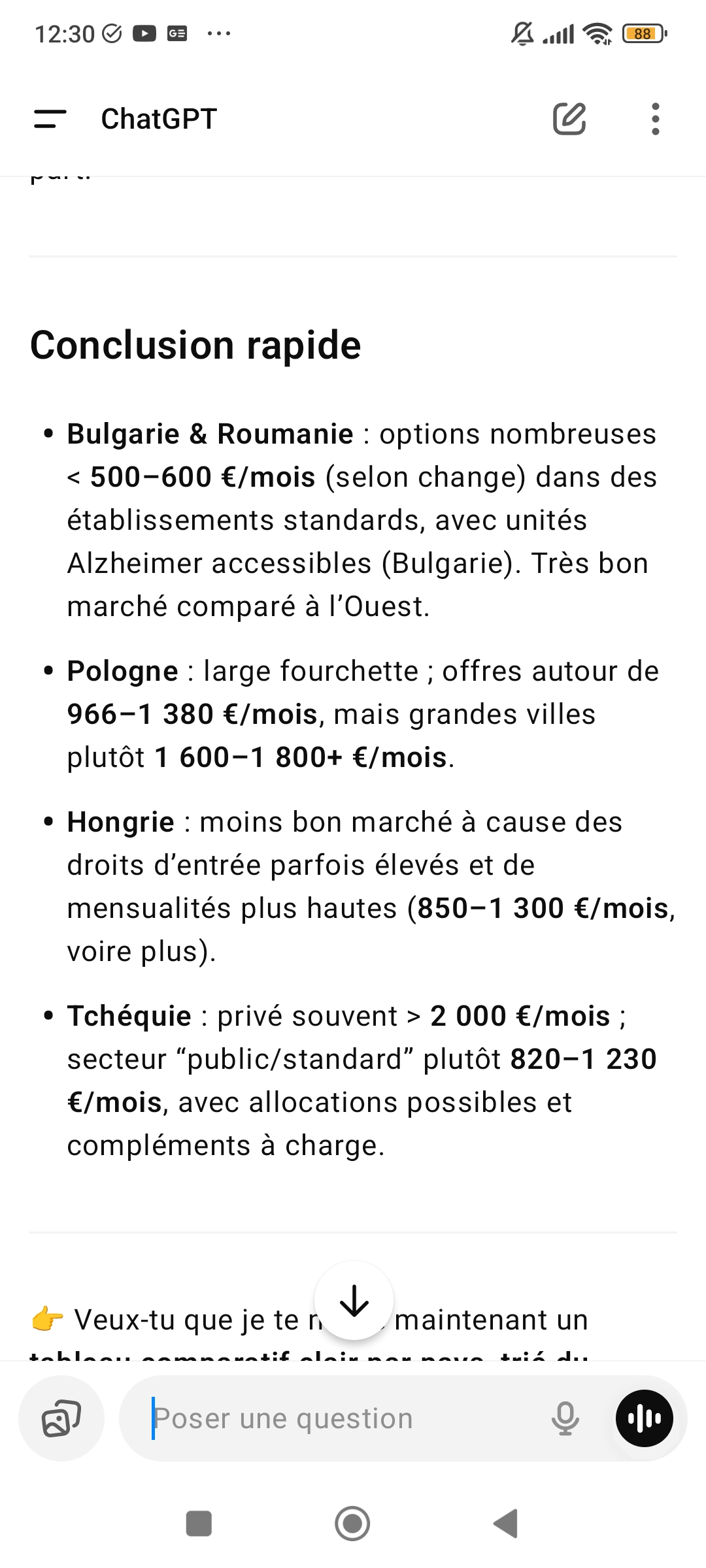
Task: Open the side drawer menu
Action: (x=50, y=119)
